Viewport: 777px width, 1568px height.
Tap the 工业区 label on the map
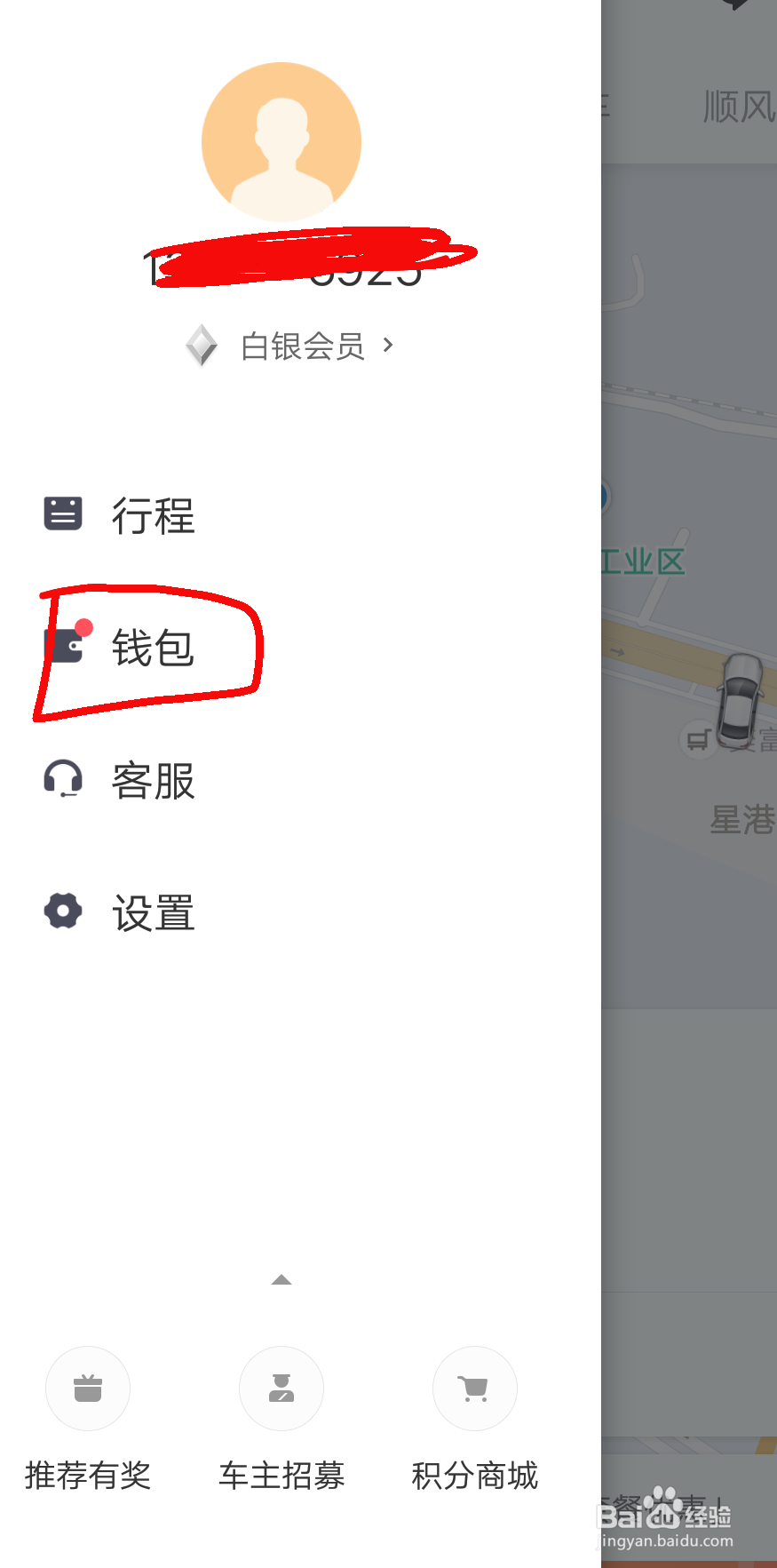click(642, 561)
